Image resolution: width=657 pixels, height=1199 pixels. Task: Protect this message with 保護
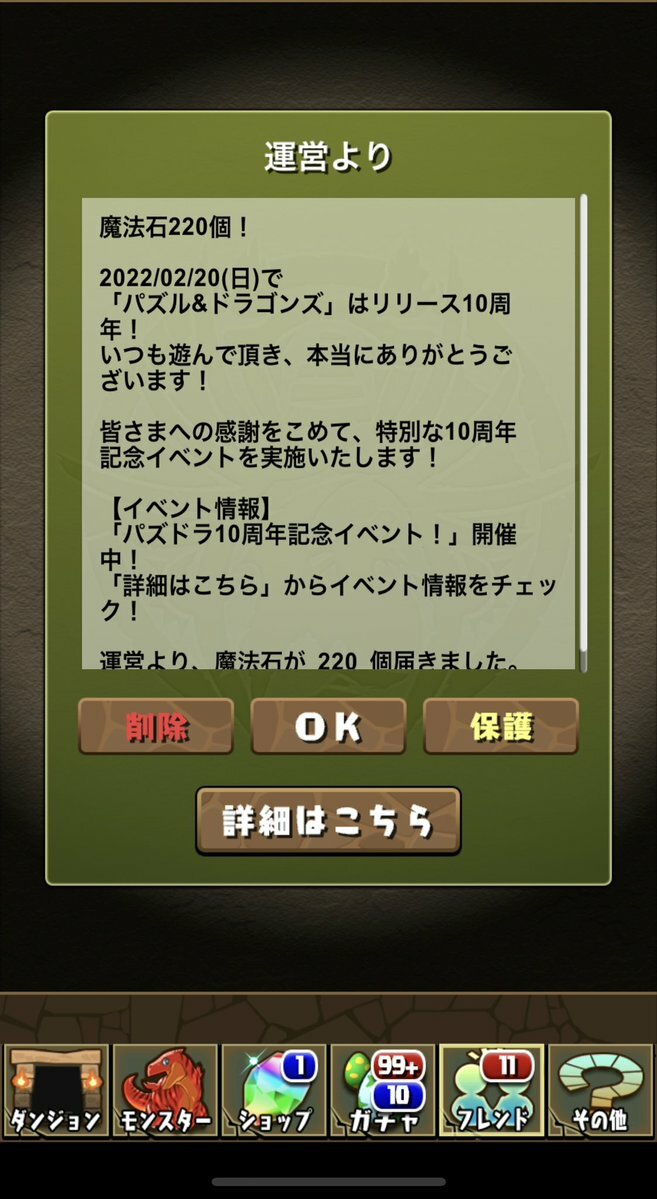tap(501, 727)
